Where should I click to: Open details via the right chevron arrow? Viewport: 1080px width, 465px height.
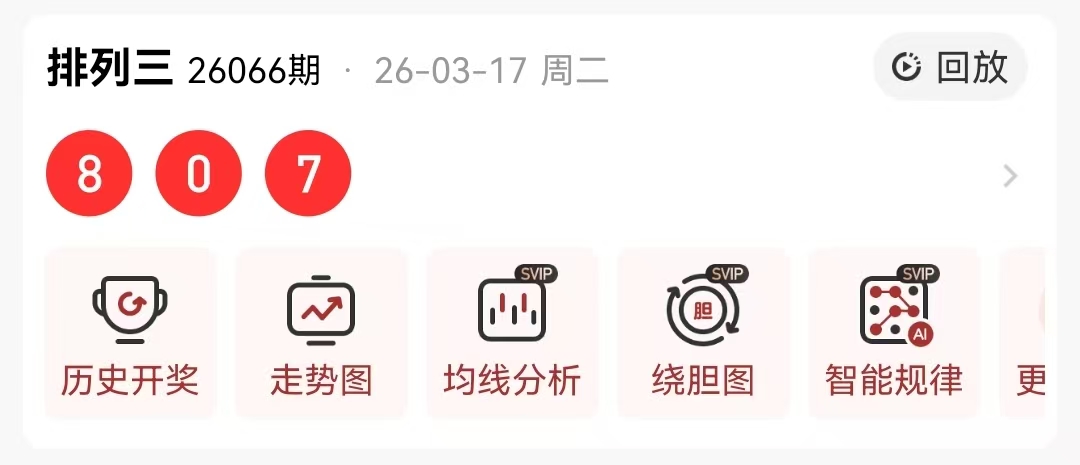1010,177
